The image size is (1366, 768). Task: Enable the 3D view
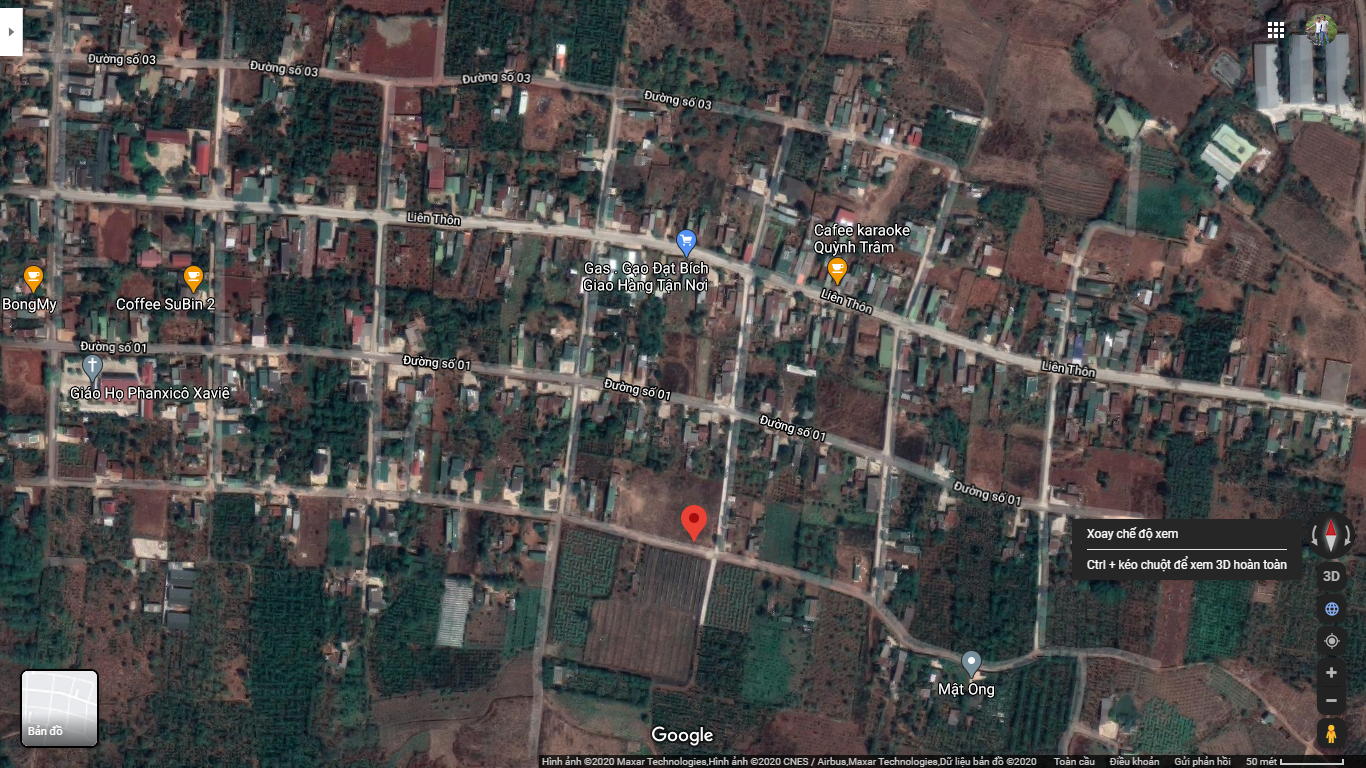click(1331, 576)
